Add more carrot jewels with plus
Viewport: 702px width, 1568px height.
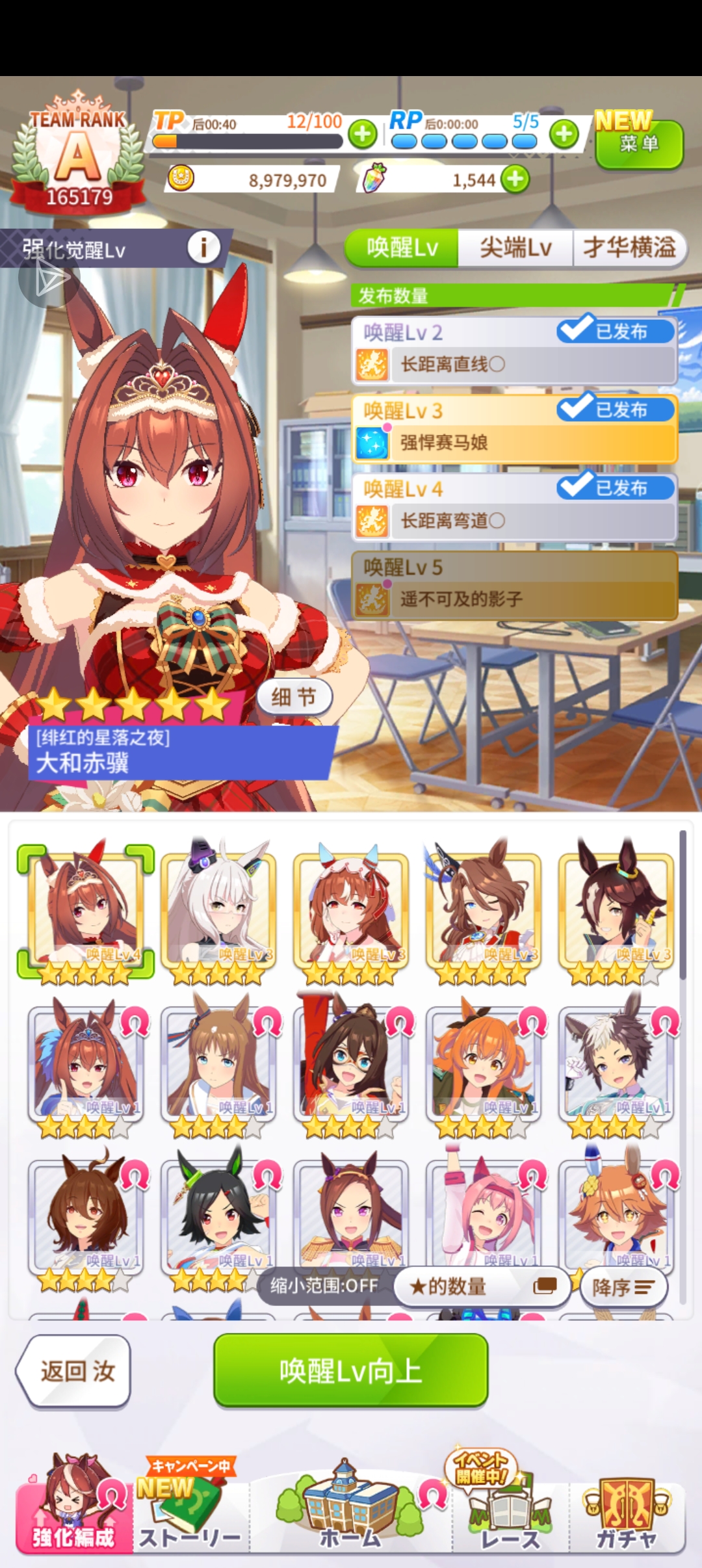[x=515, y=179]
